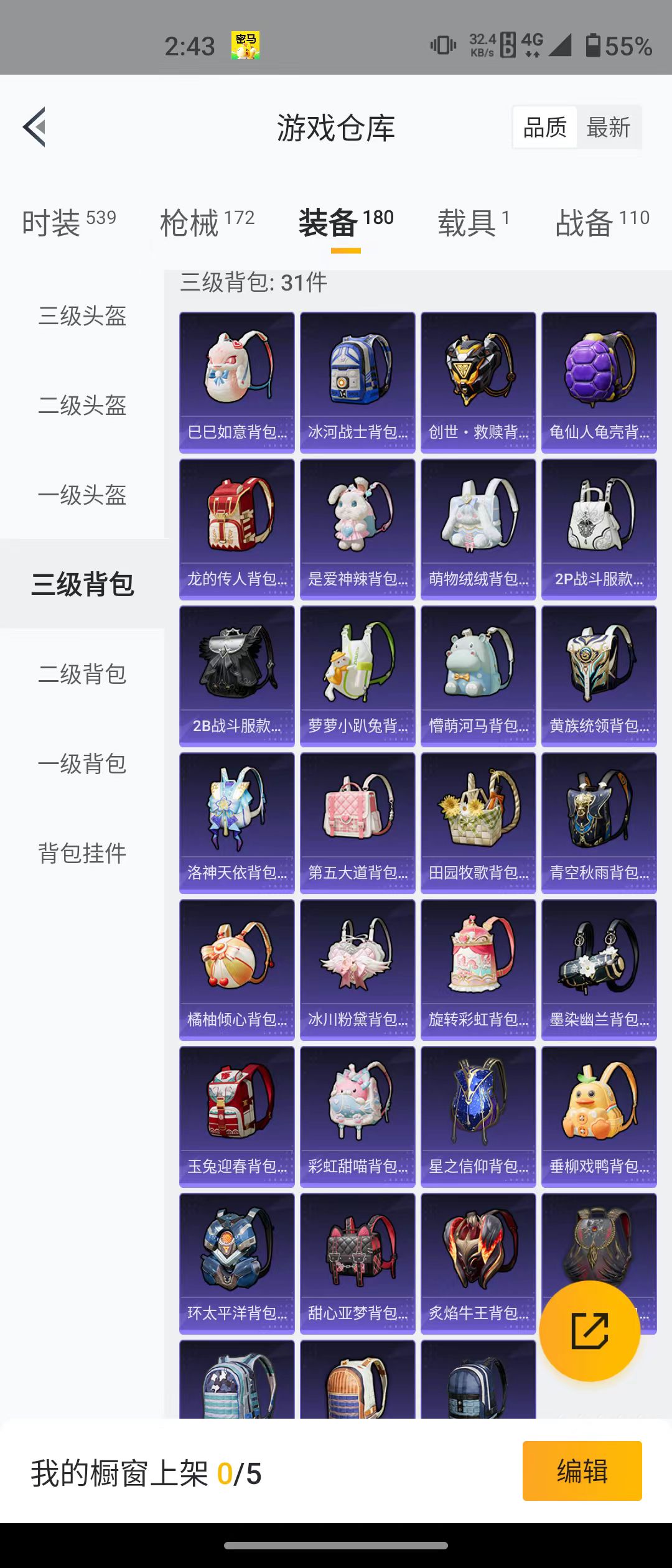Open the 载具 tab
Image resolution: width=672 pixels, height=1568 pixels.
[473, 222]
